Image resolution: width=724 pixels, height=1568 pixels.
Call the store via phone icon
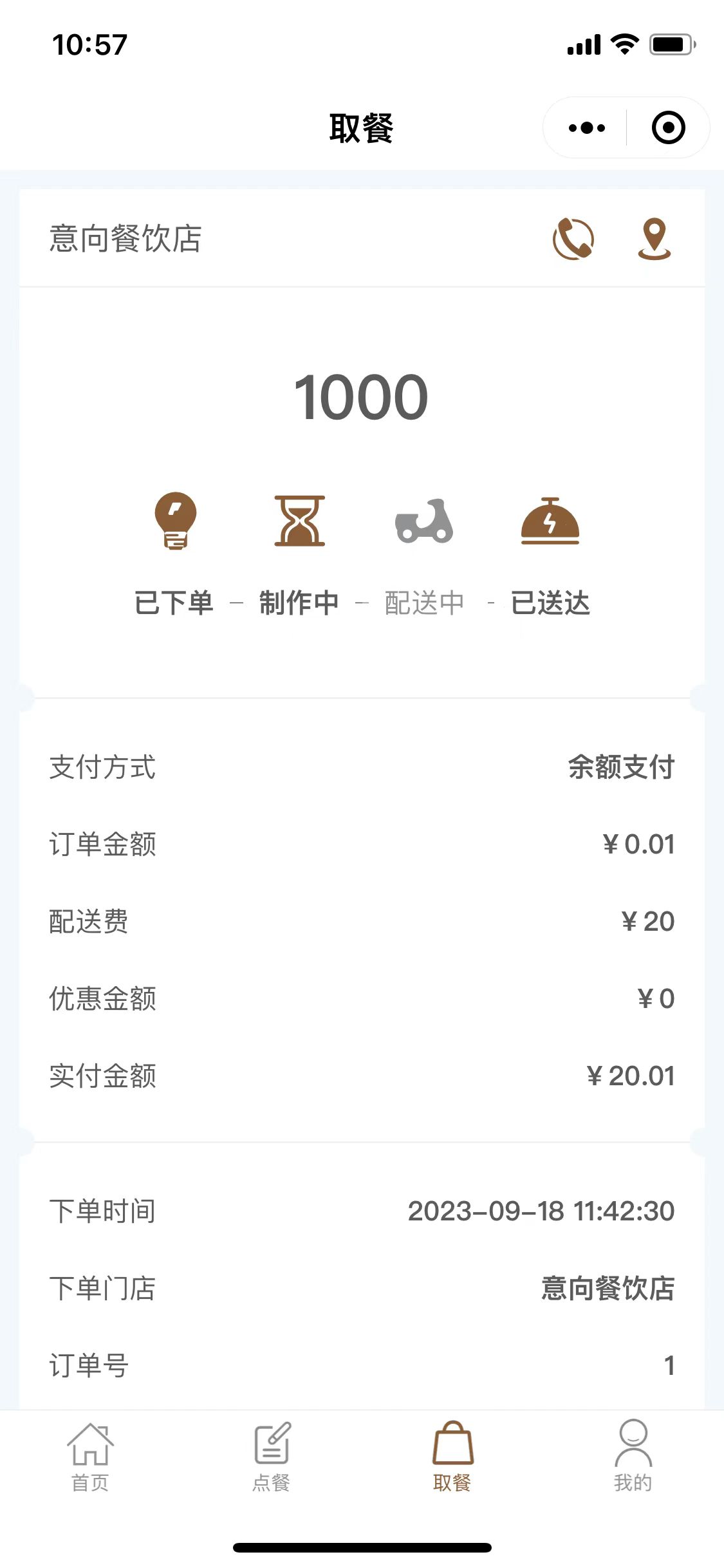click(x=573, y=239)
